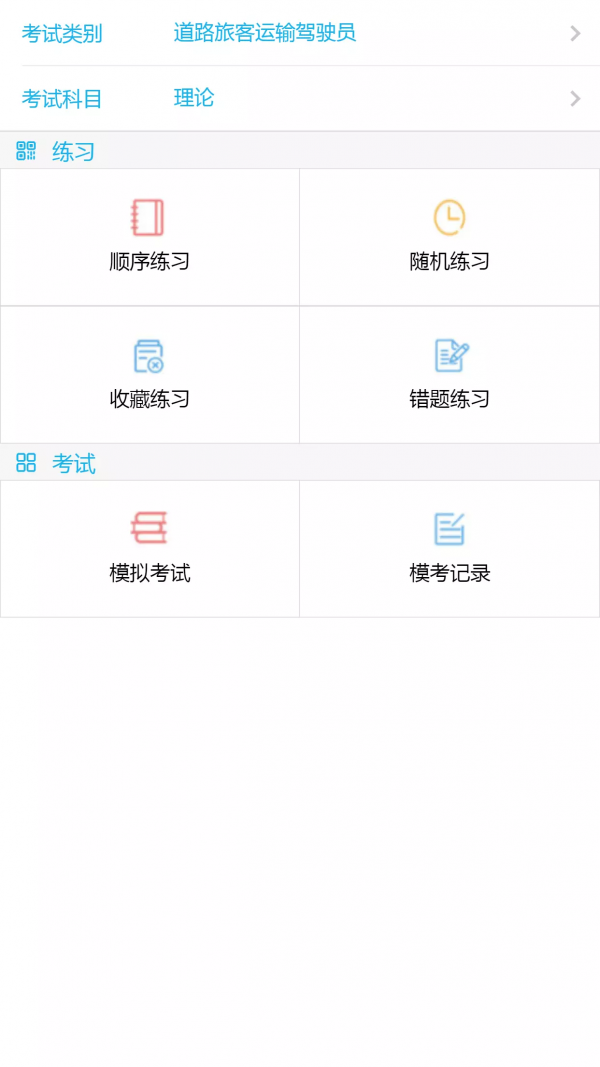600x1067 pixels.
Task: Start 顺序练习 sequential practice
Action: click(150, 237)
